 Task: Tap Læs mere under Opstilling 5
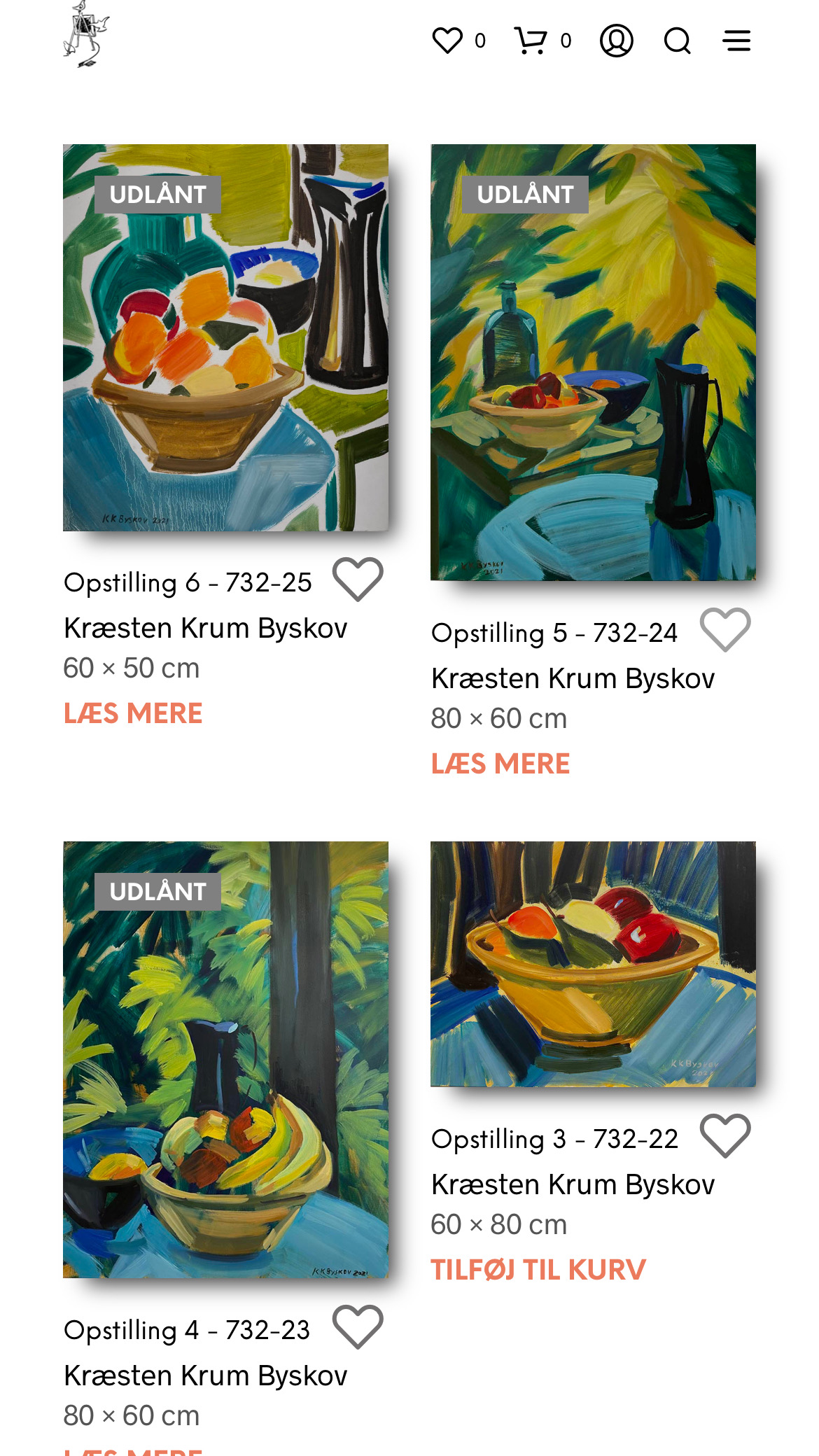(500, 764)
